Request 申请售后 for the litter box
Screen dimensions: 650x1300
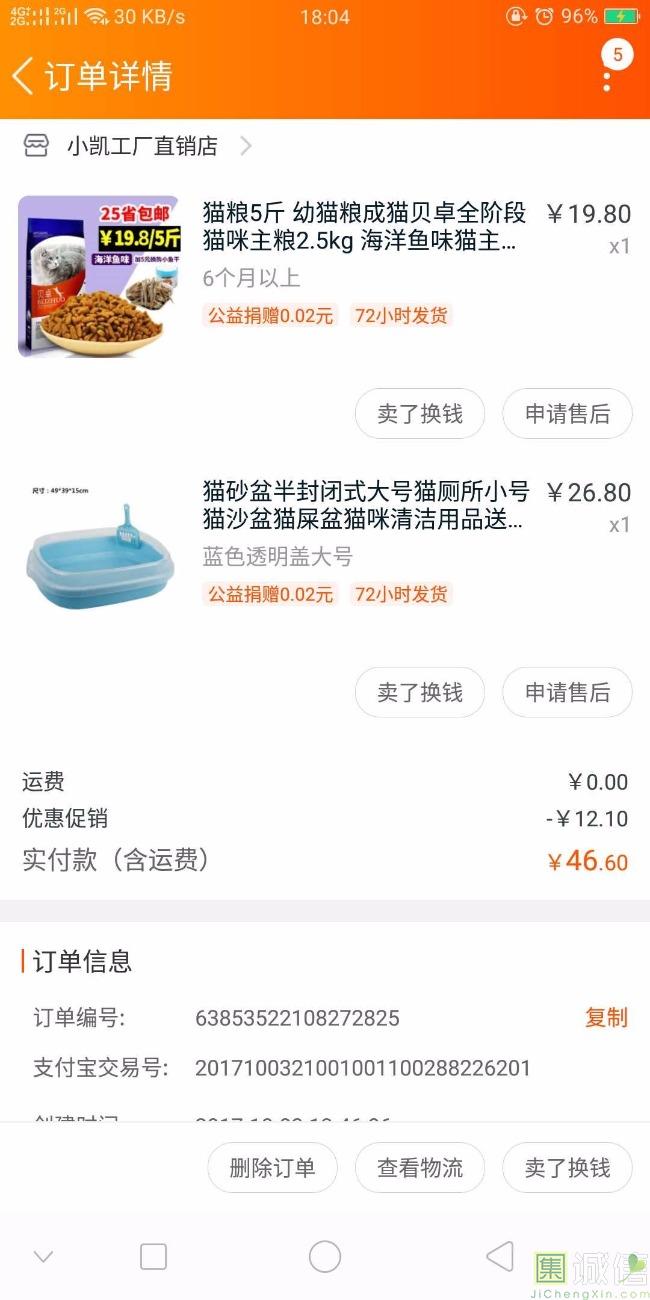click(567, 692)
